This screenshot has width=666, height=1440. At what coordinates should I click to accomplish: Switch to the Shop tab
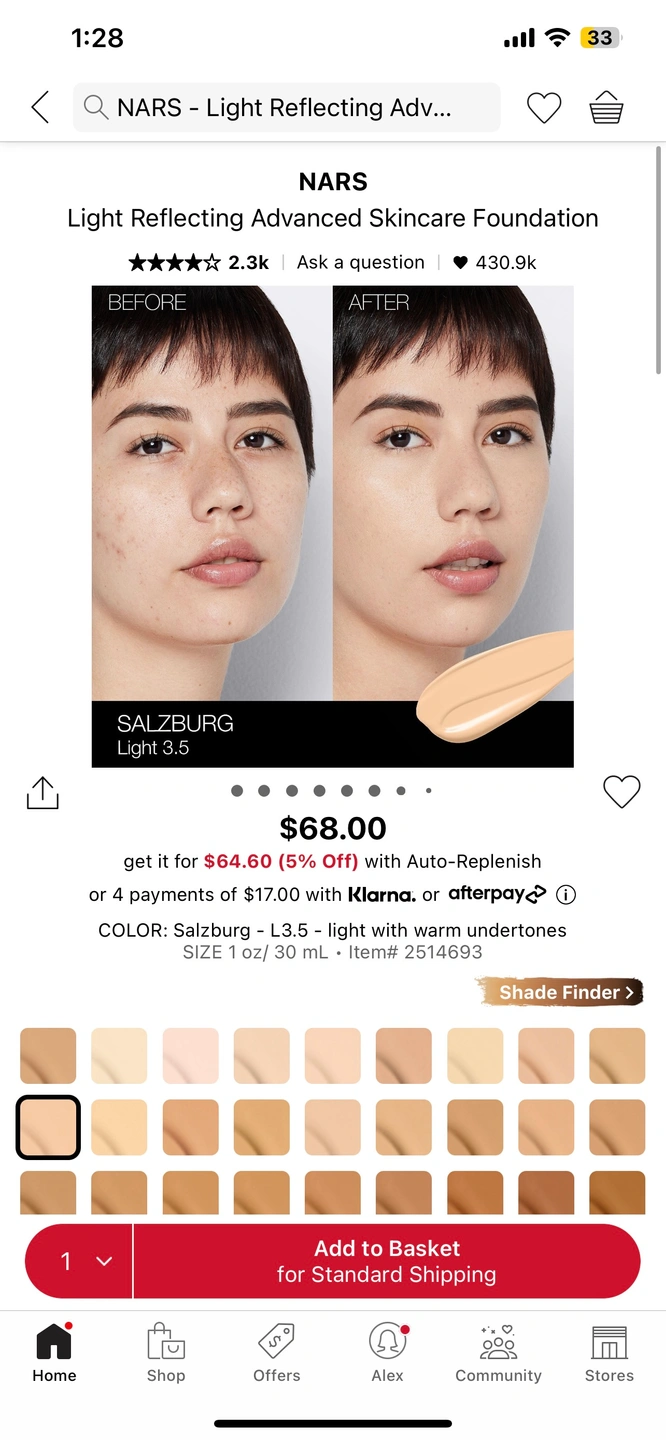[x=166, y=1353]
